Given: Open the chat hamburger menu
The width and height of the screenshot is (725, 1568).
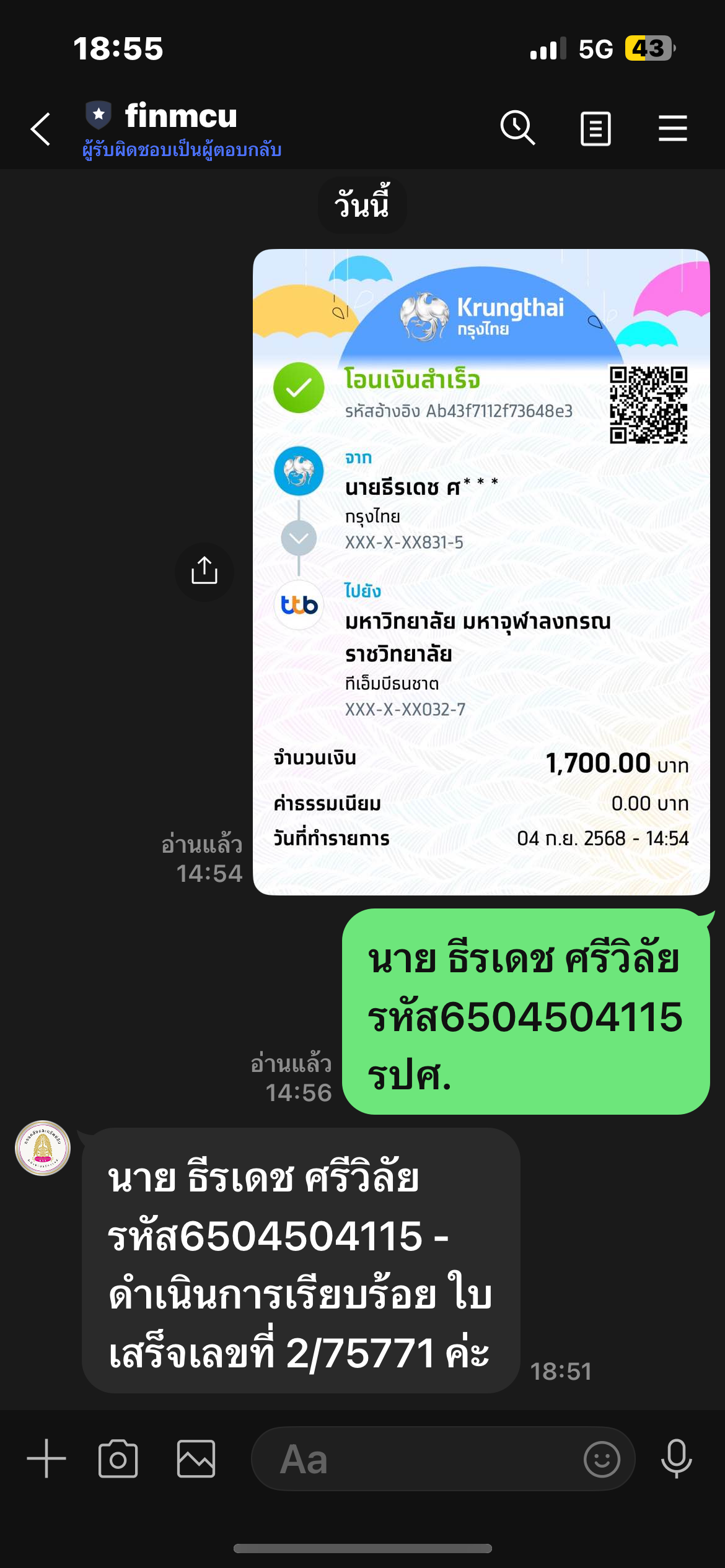Looking at the screenshot, I should pyautogui.click(x=672, y=128).
